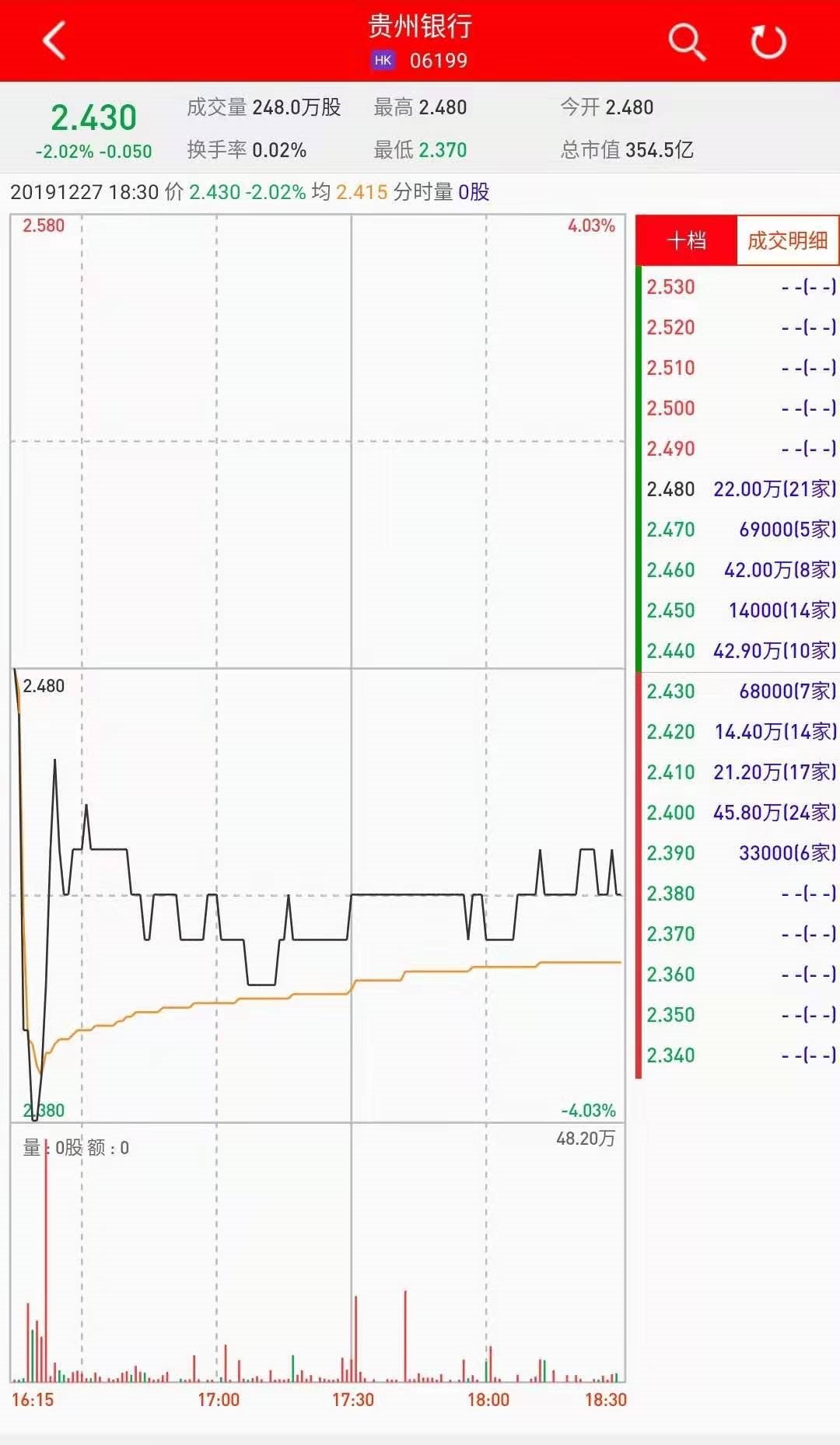The height and width of the screenshot is (1445, 840).
Task: Open the stock search magnifier
Action: (x=686, y=41)
